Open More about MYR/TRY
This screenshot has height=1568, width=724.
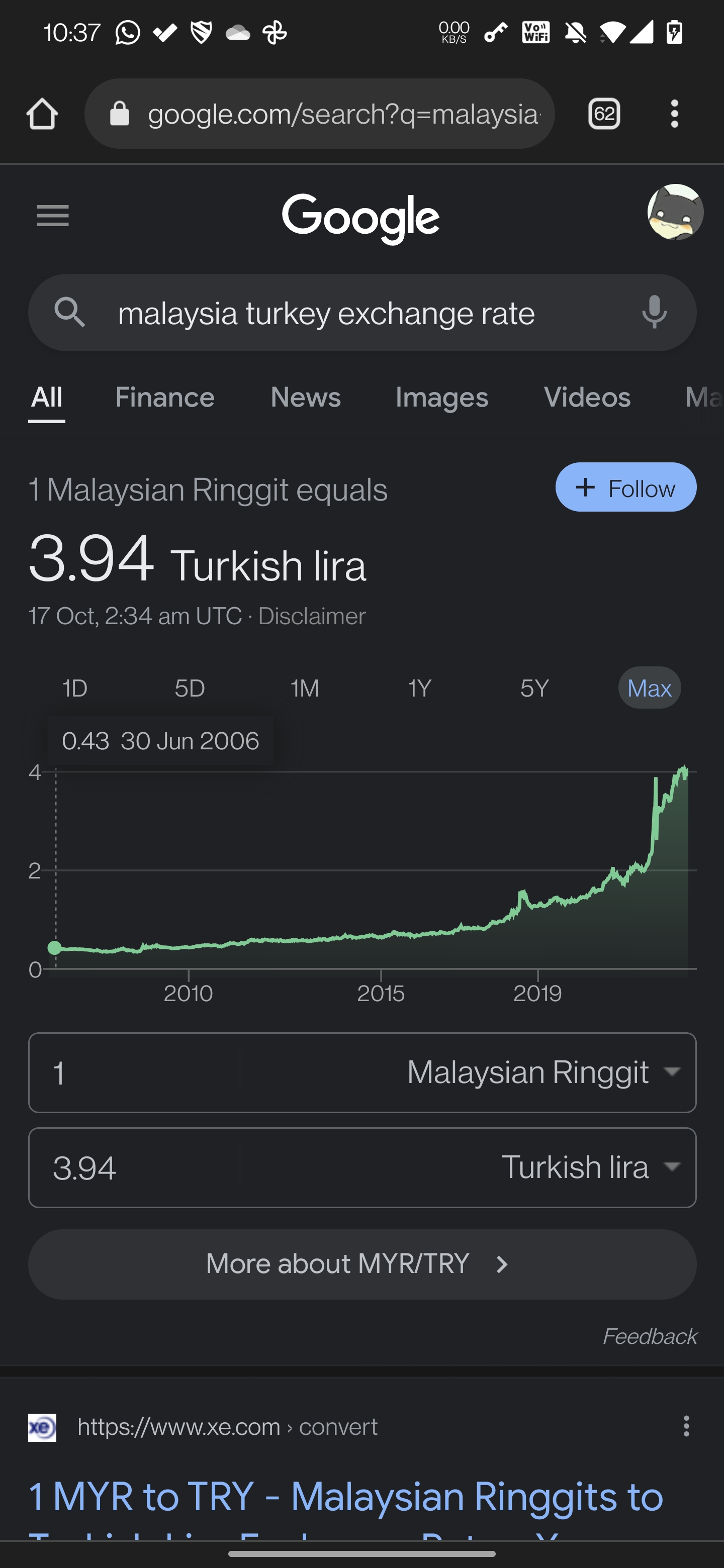point(363,1263)
